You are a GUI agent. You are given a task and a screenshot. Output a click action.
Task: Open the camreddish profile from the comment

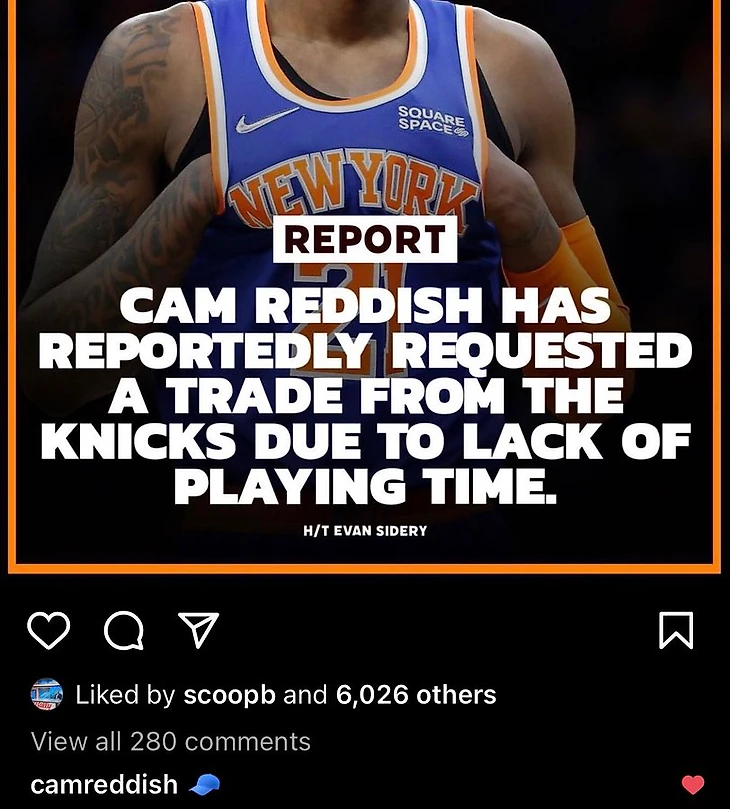coord(104,785)
